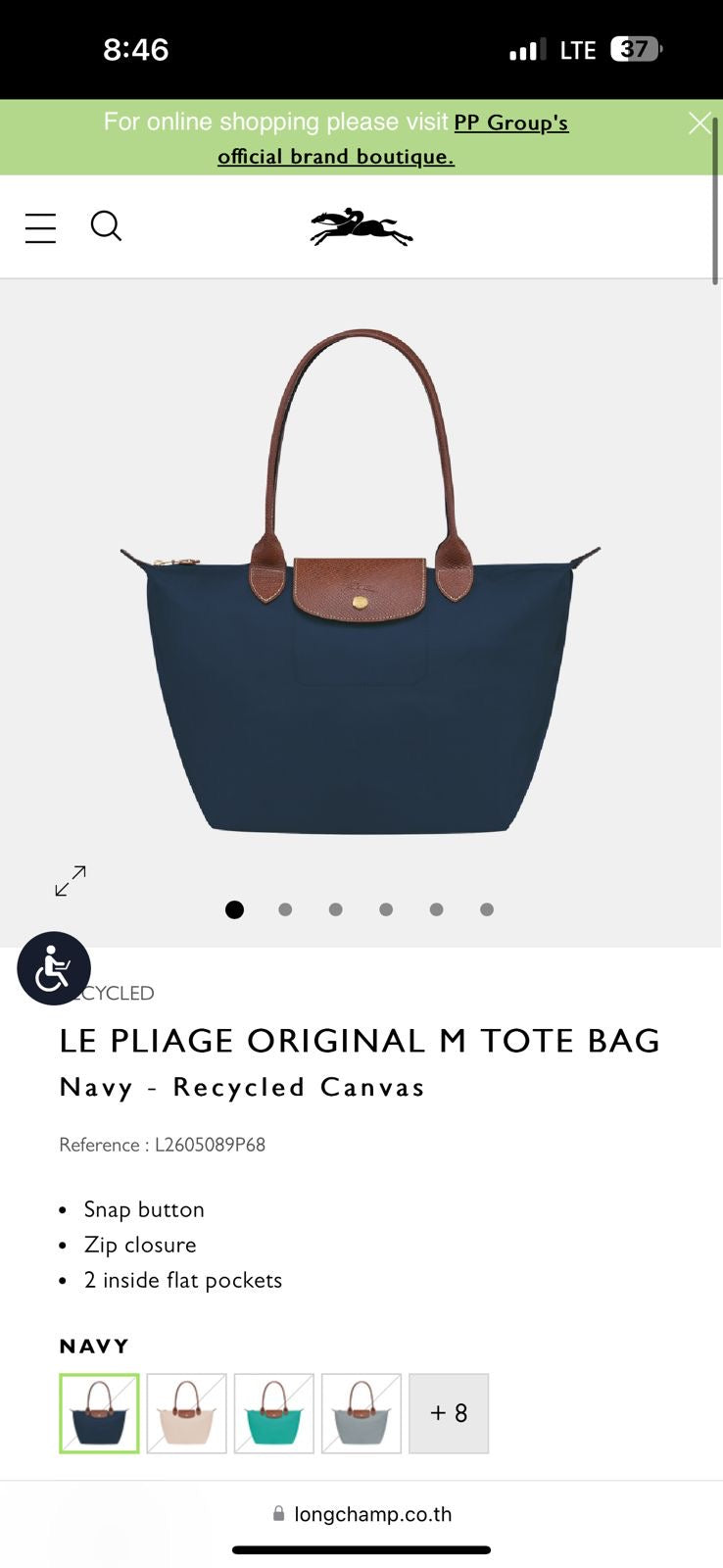Dismiss the green online shopping banner
723x1568 pixels.
(x=699, y=123)
